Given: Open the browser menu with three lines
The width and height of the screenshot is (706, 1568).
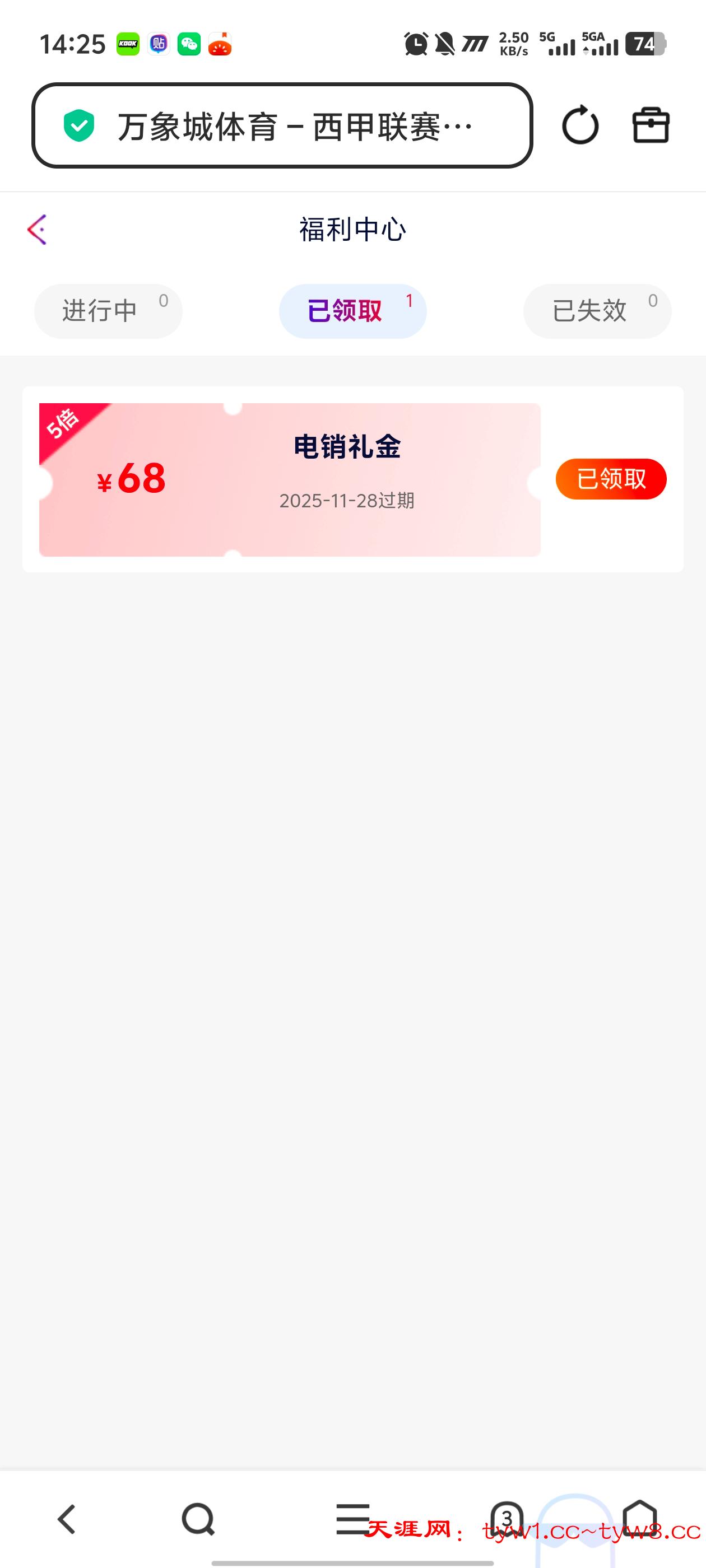Looking at the screenshot, I should point(352,1518).
